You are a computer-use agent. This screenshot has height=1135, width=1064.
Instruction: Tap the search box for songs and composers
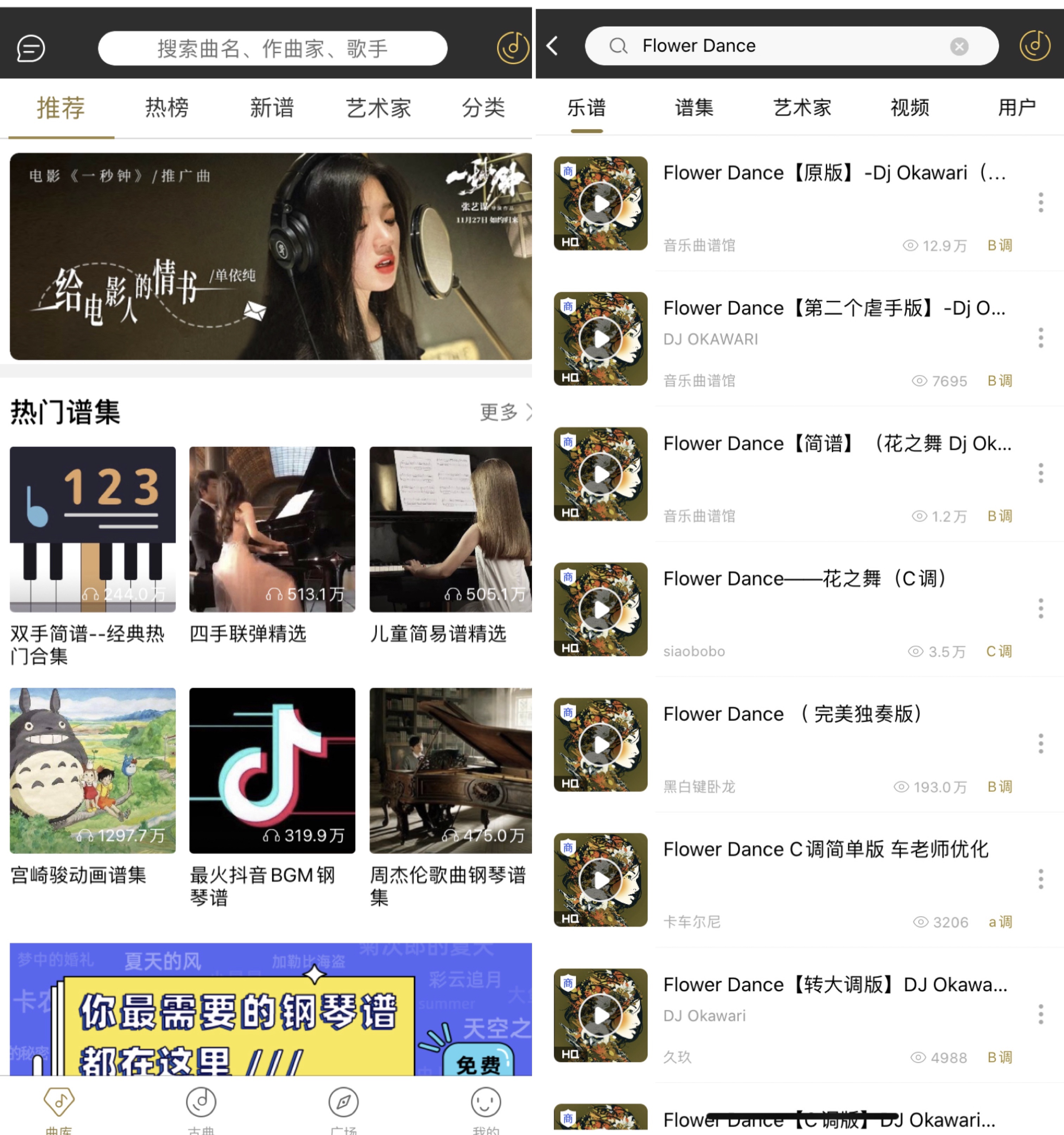tap(272, 49)
